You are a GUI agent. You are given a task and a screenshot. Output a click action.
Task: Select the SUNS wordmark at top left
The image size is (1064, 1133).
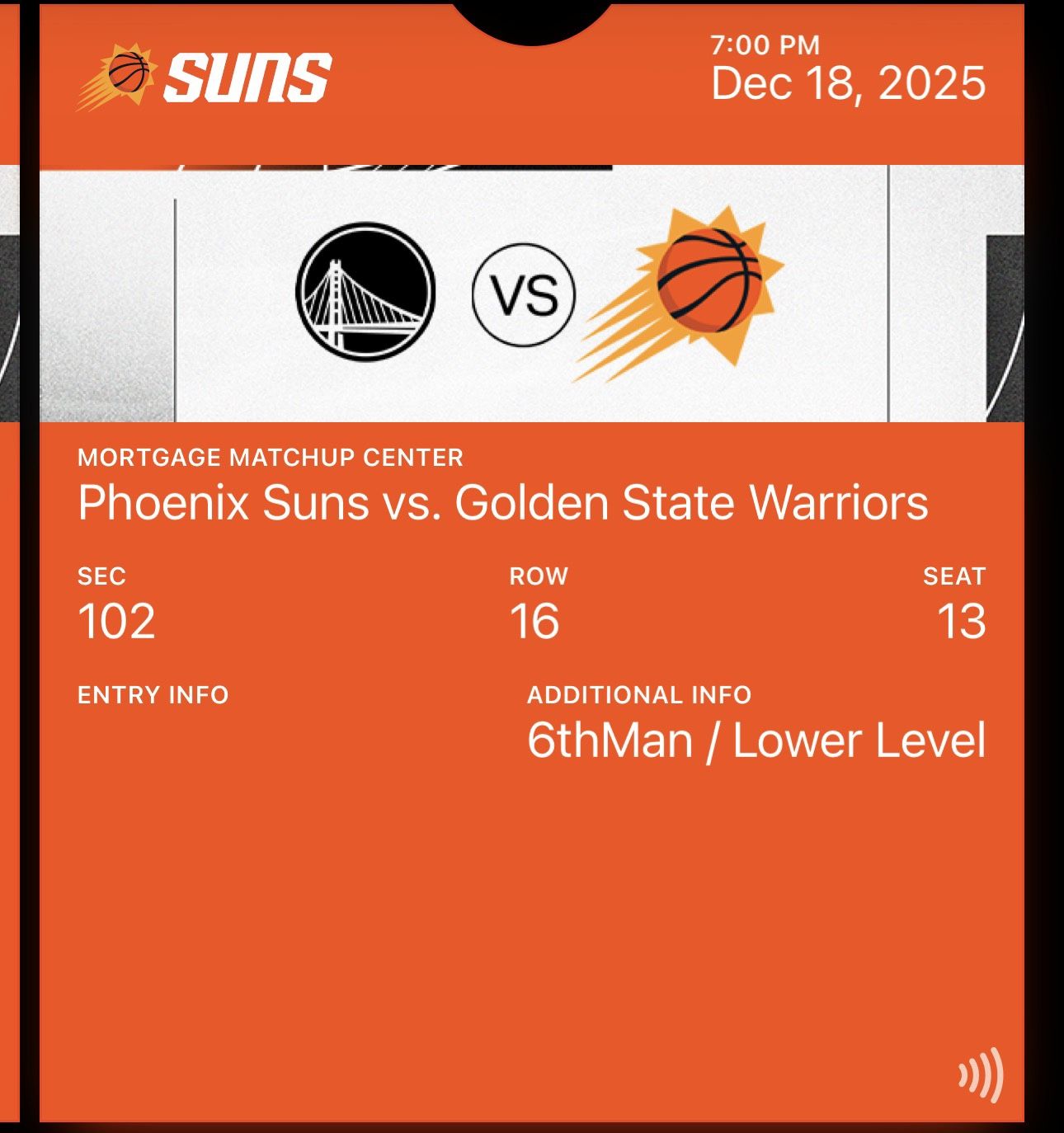[x=247, y=76]
